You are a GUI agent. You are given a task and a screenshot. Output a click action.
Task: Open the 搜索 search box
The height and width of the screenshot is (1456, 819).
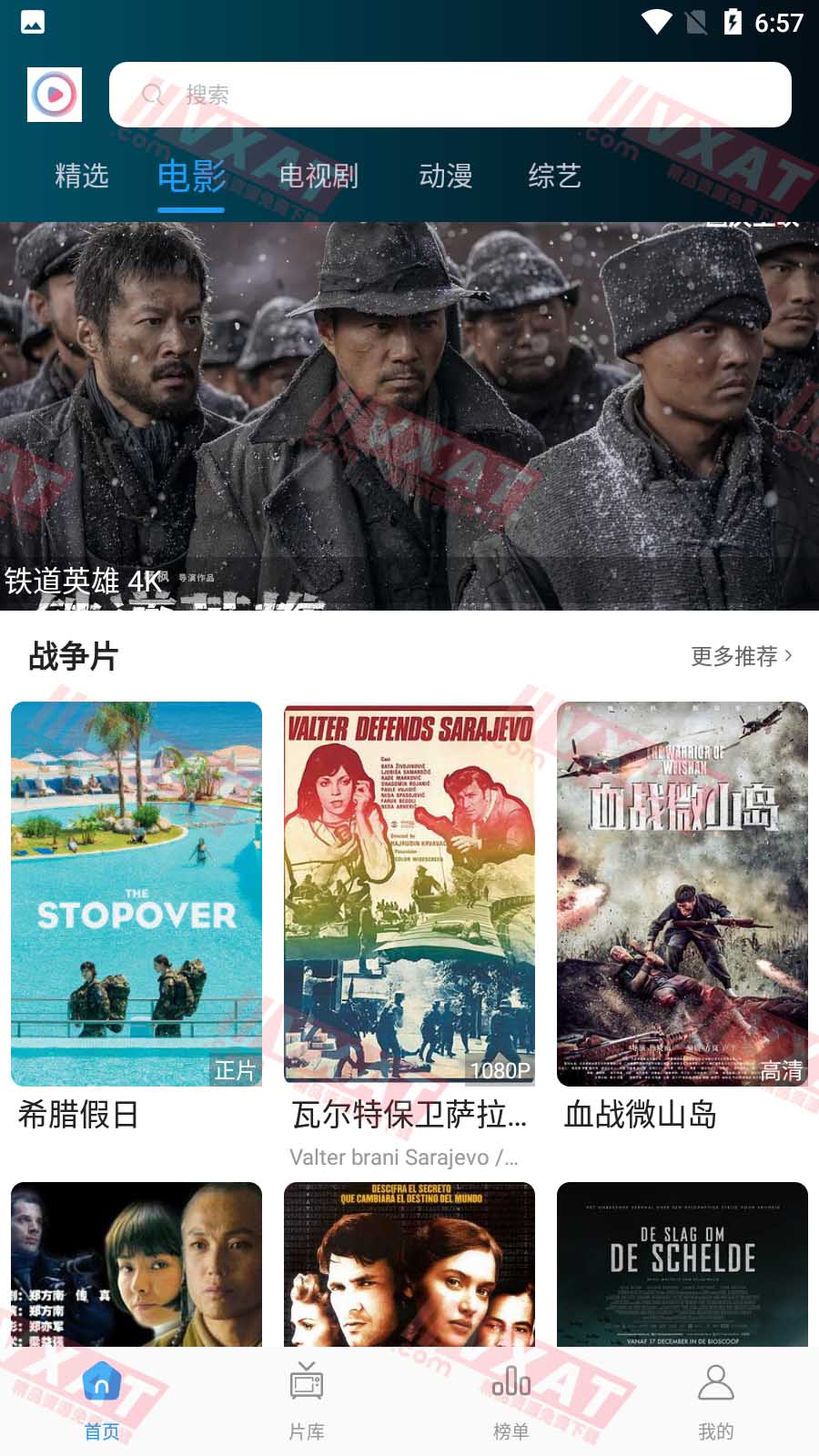pyautogui.click(x=450, y=95)
